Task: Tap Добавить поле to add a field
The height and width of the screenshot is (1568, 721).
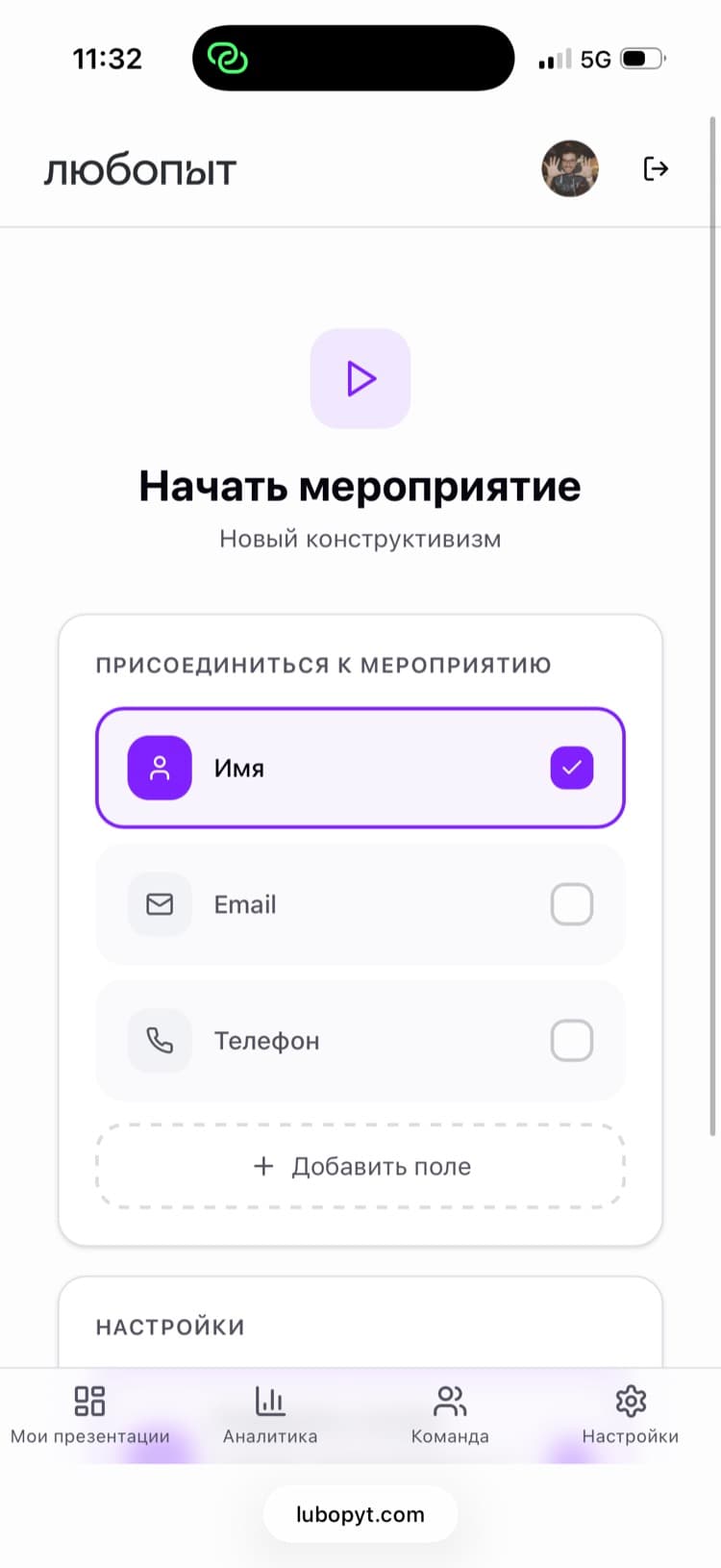Action: point(360,1166)
